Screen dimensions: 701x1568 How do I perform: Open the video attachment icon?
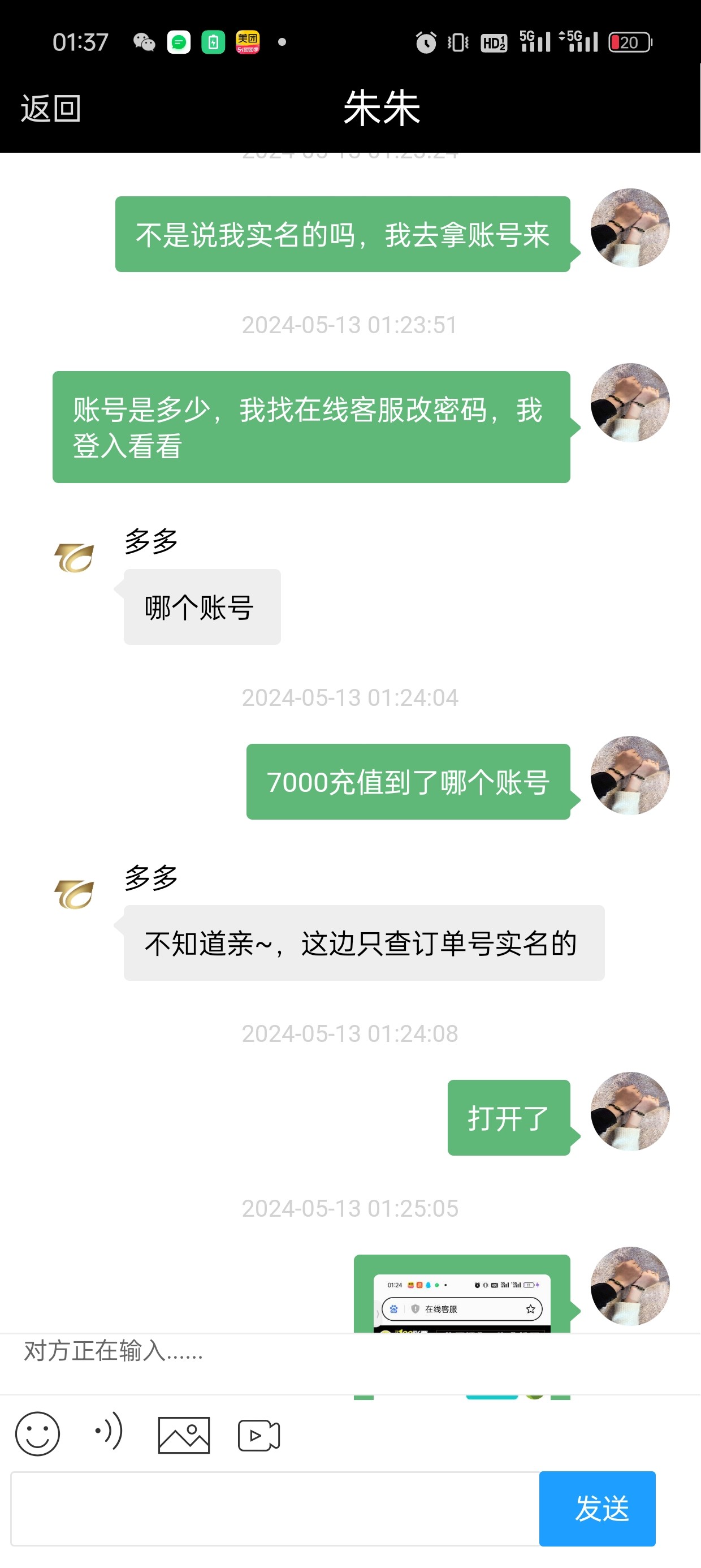click(x=258, y=1433)
